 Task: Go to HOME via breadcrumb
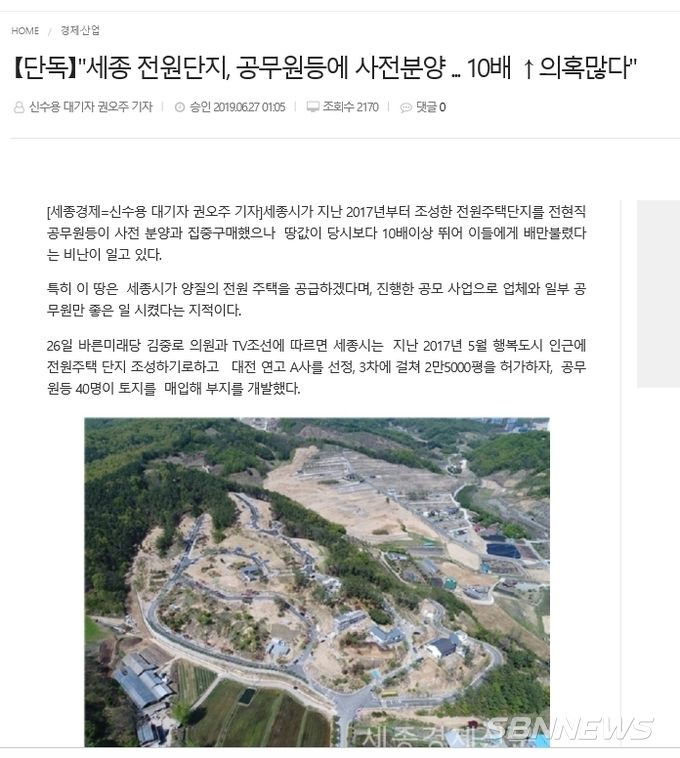(x=25, y=31)
